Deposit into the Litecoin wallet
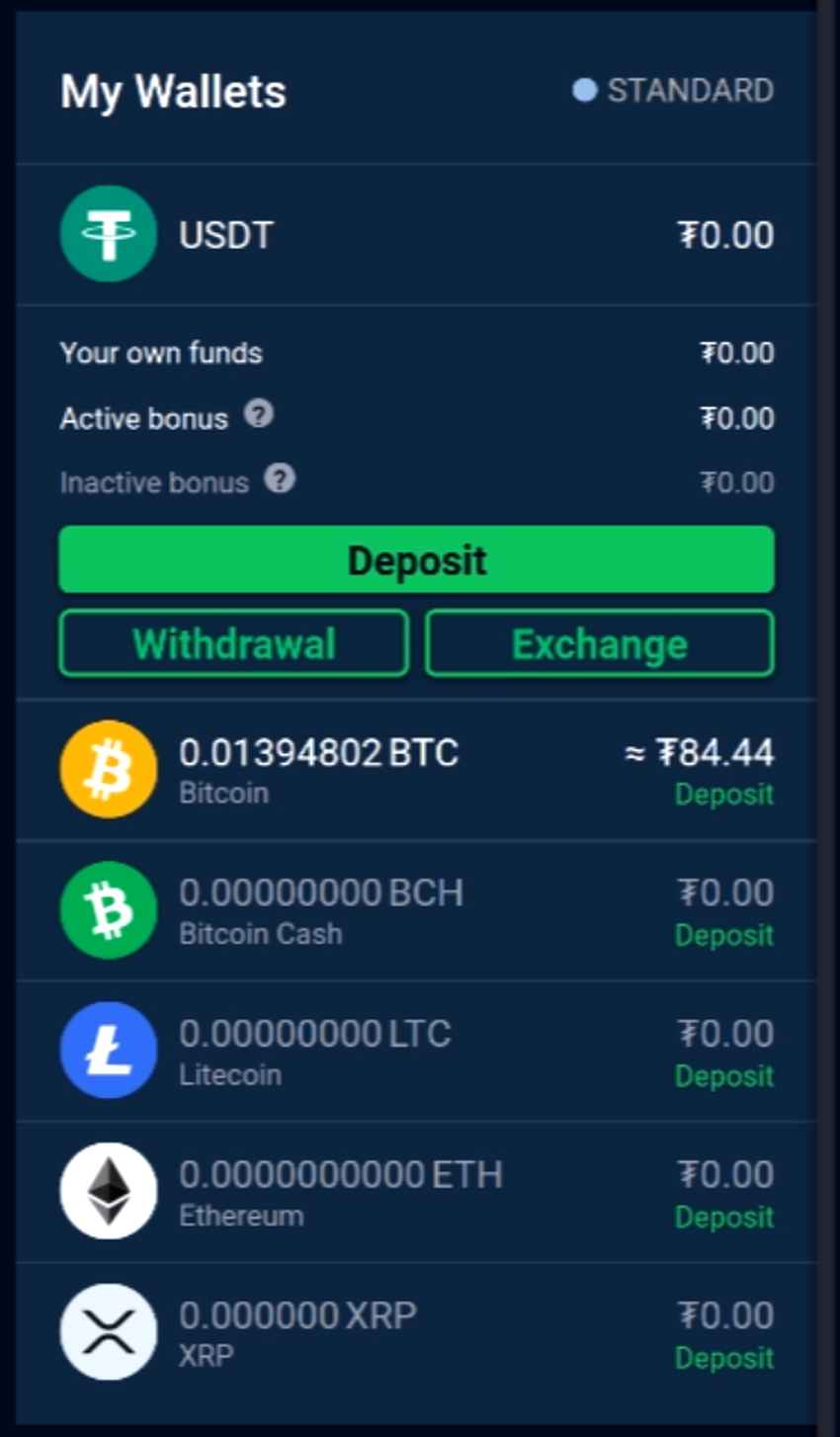This screenshot has height=1437, width=840. click(x=723, y=1076)
